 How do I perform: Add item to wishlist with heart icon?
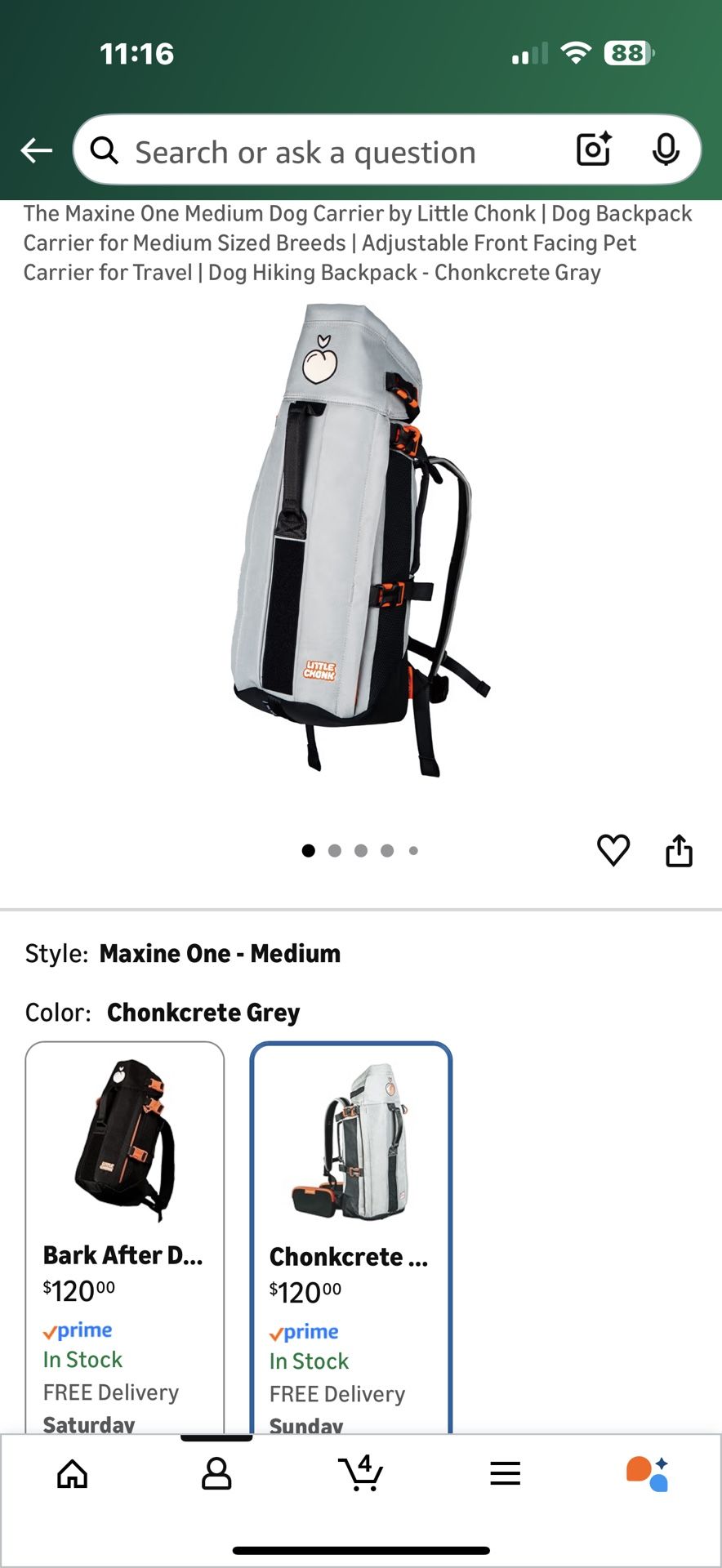613,850
